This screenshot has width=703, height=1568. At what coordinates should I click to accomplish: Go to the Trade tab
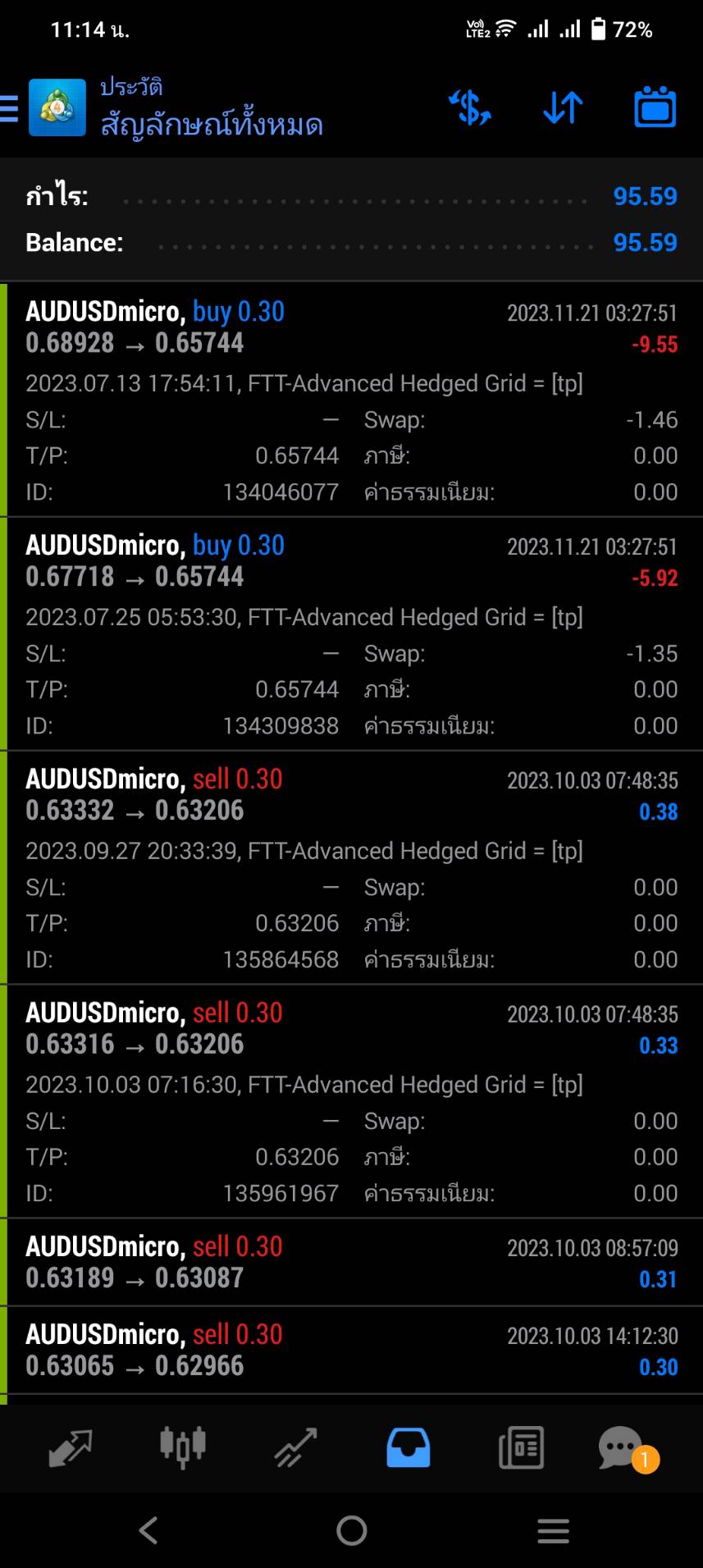[x=295, y=1448]
